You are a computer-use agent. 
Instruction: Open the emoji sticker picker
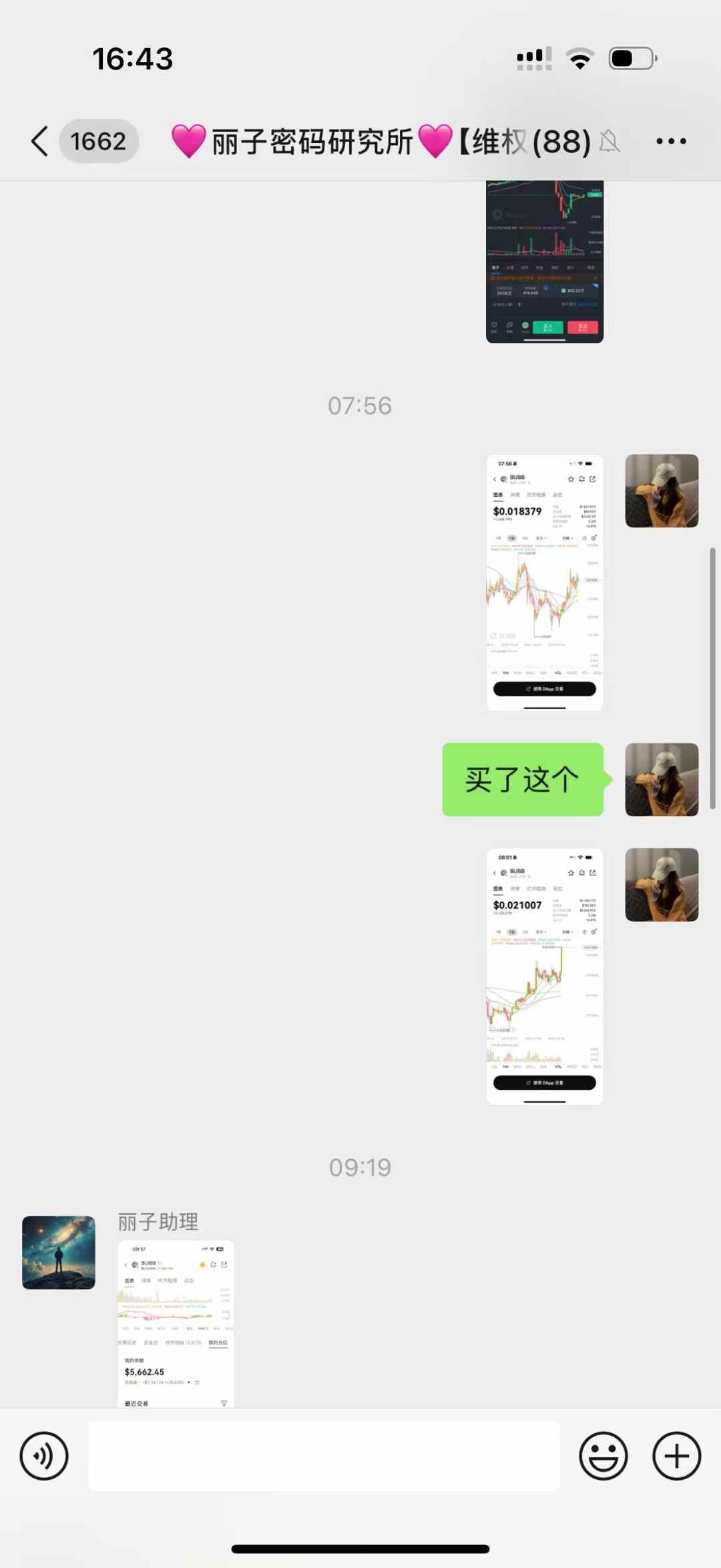tap(603, 1456)
